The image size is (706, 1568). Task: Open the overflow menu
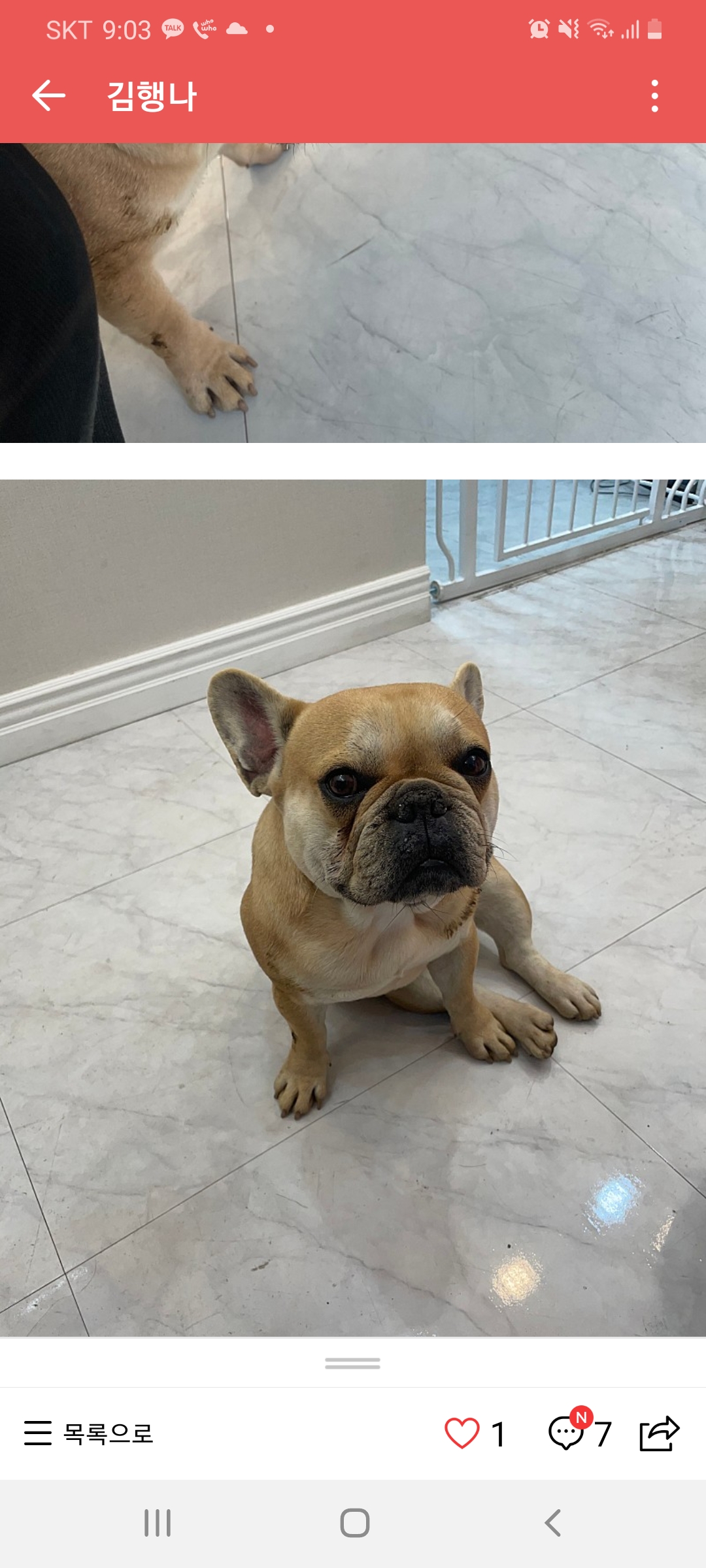[x=654, y=96]
